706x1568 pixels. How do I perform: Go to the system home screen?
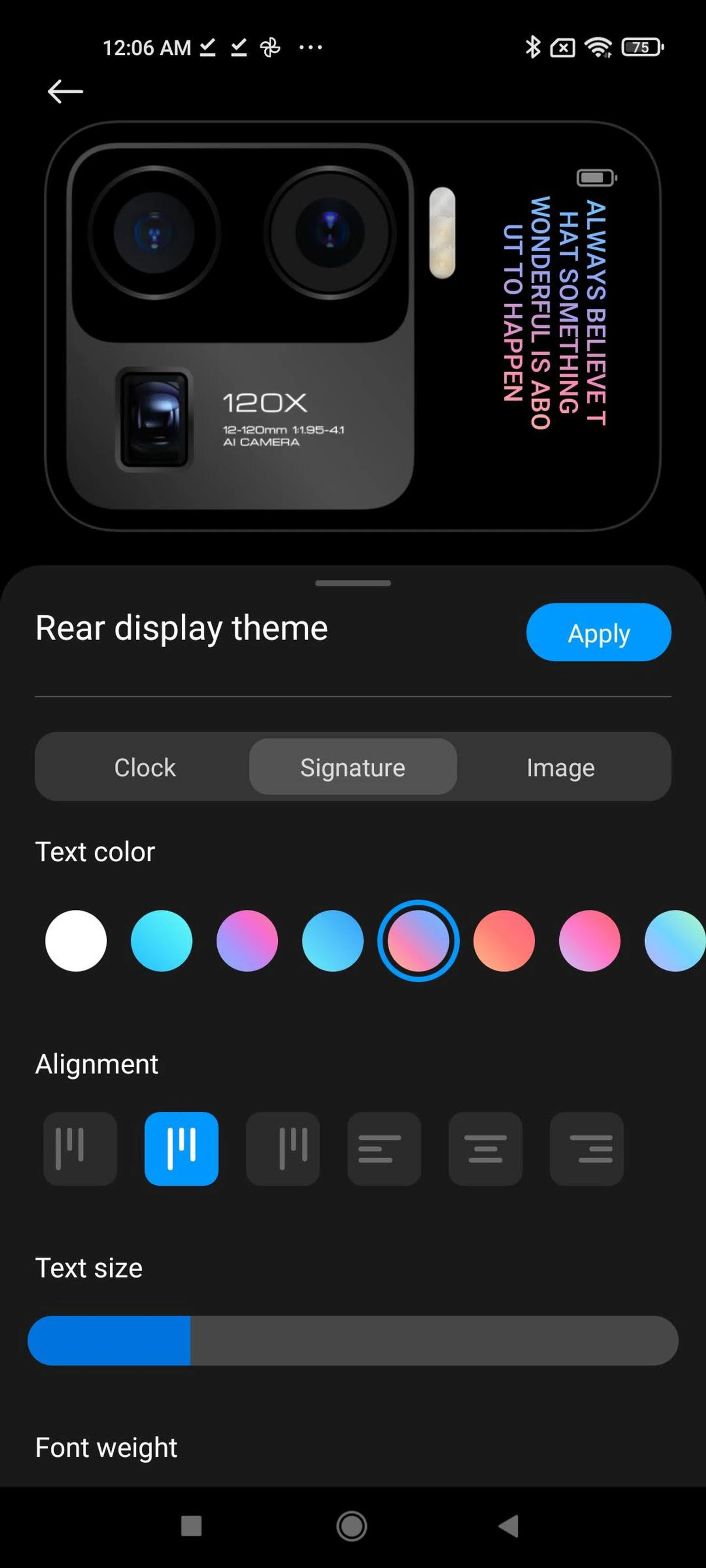point(352,1526)
